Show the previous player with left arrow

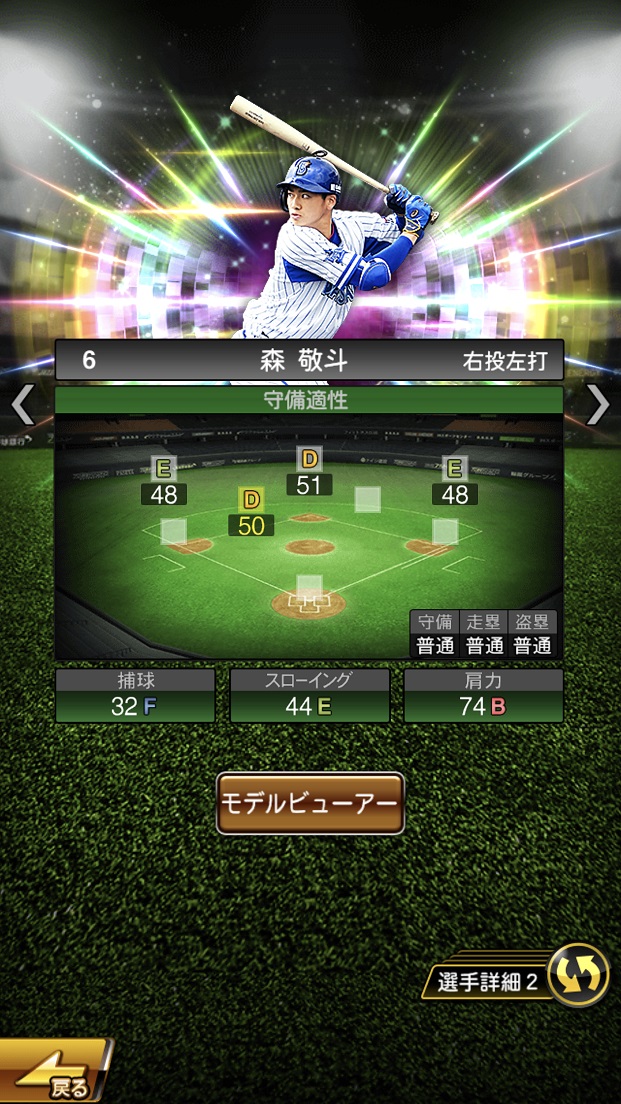pos(22,405)
